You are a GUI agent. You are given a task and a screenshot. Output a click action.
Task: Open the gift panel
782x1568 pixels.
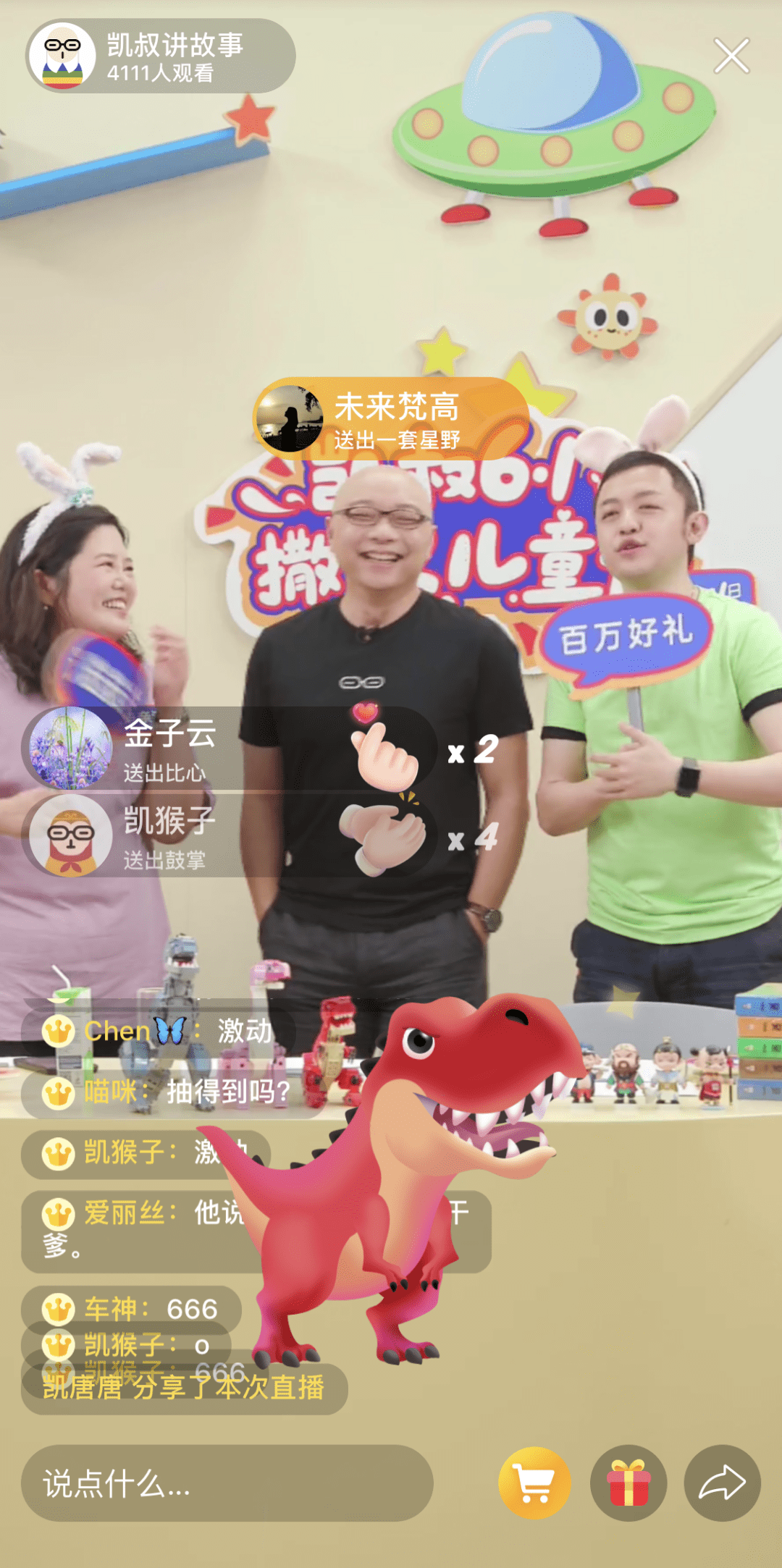[628, 1483]
